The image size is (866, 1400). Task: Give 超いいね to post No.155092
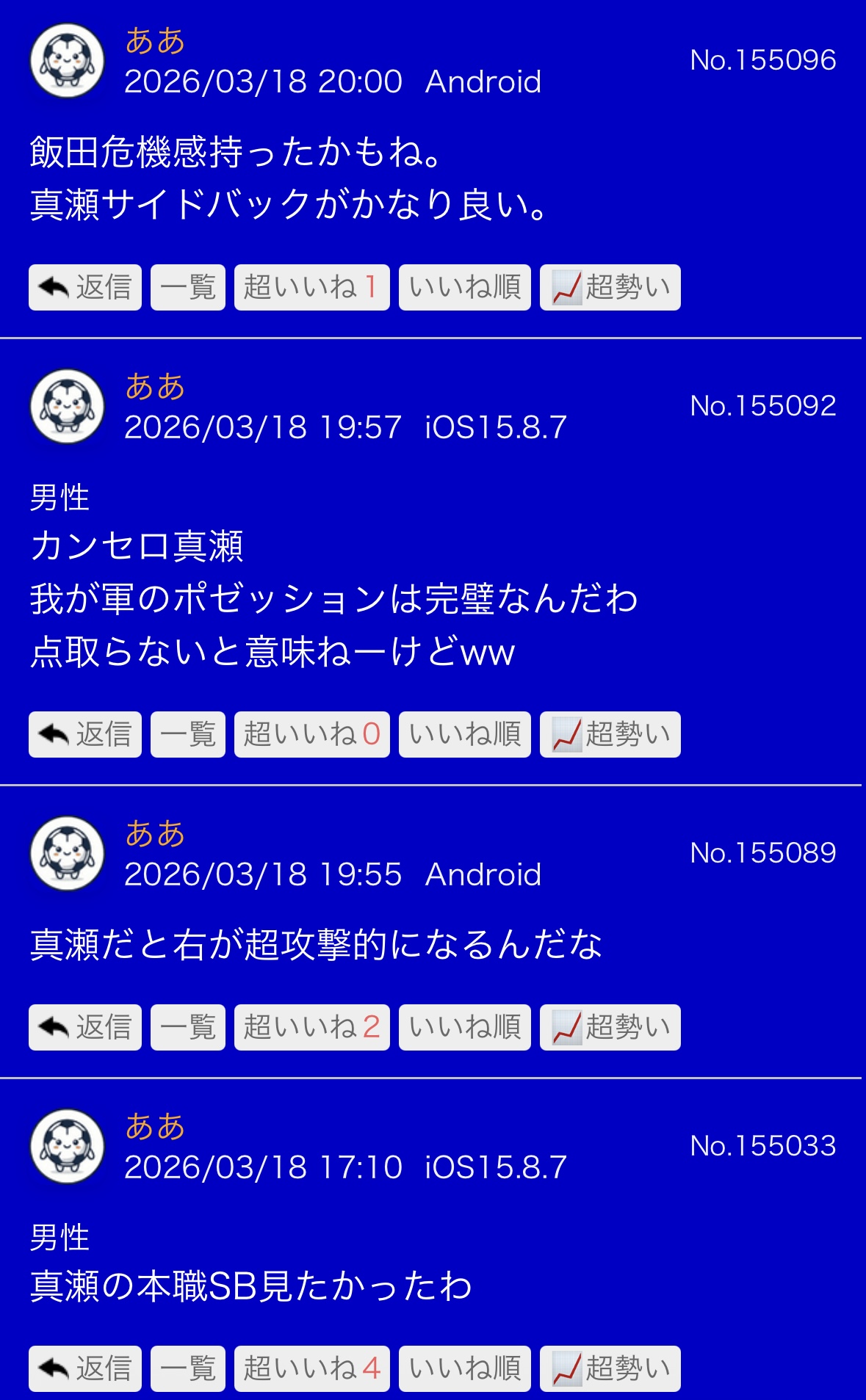[311, 734]
